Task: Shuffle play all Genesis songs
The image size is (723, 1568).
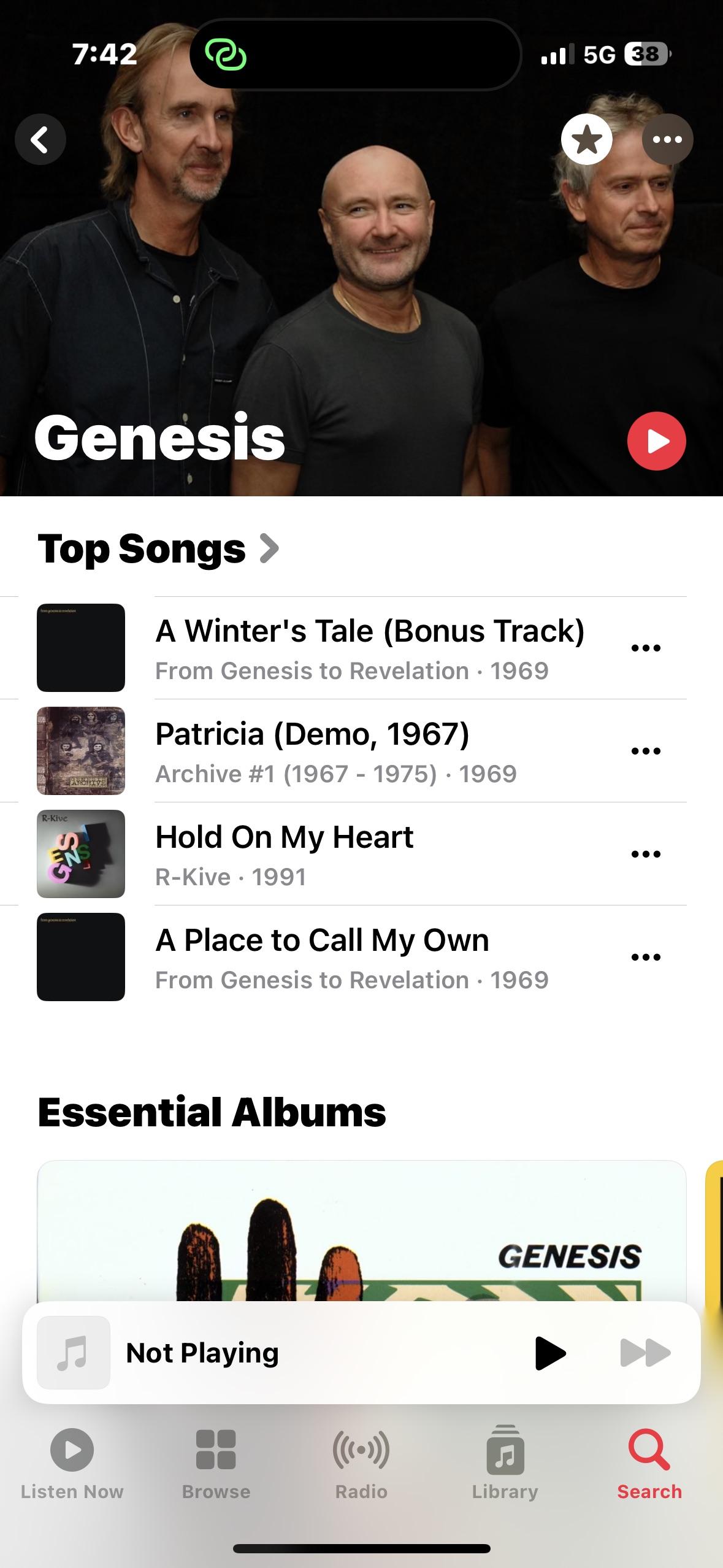Action: click(x=656, y=442)
